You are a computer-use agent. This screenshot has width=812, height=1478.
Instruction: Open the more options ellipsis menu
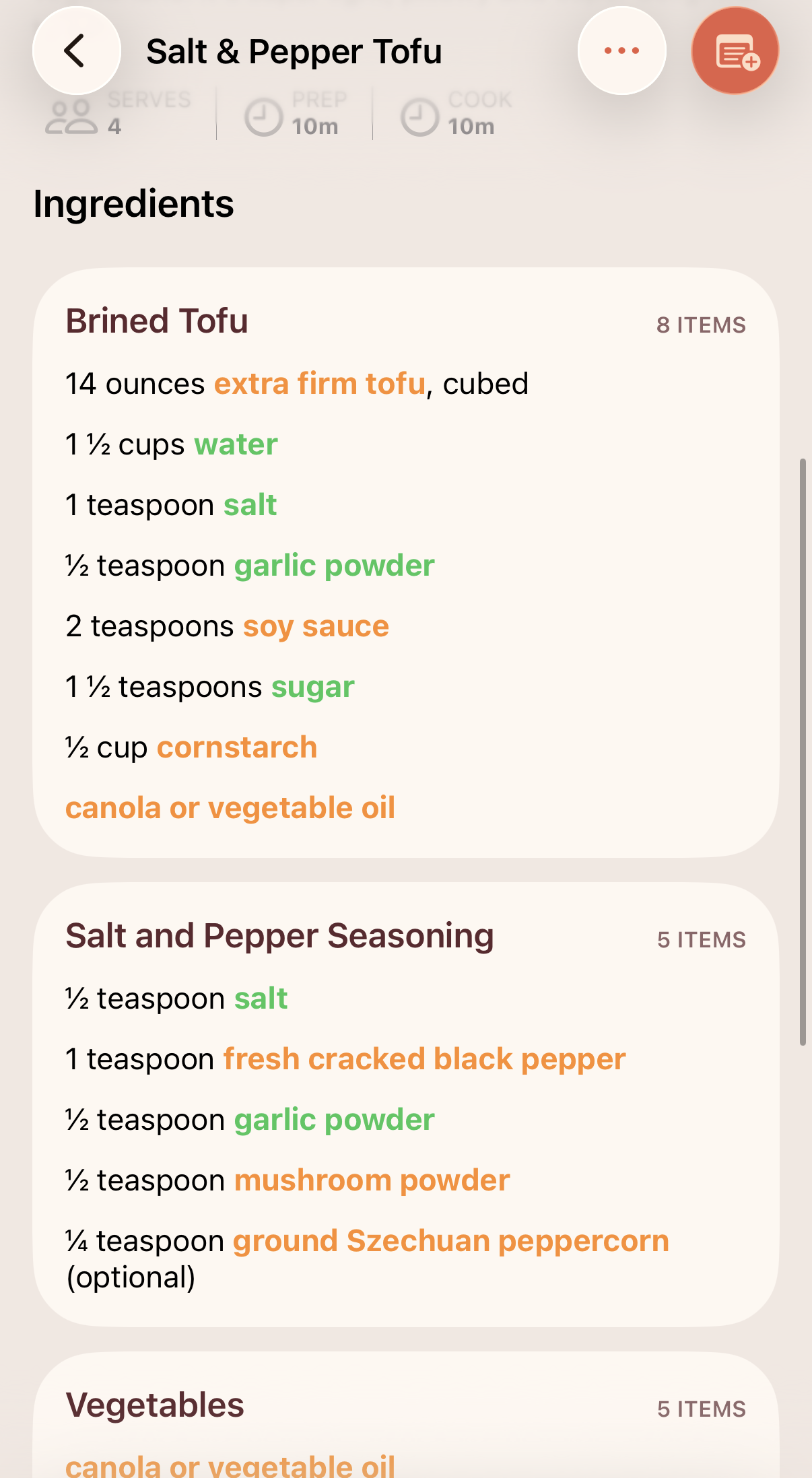click(620, 50)
